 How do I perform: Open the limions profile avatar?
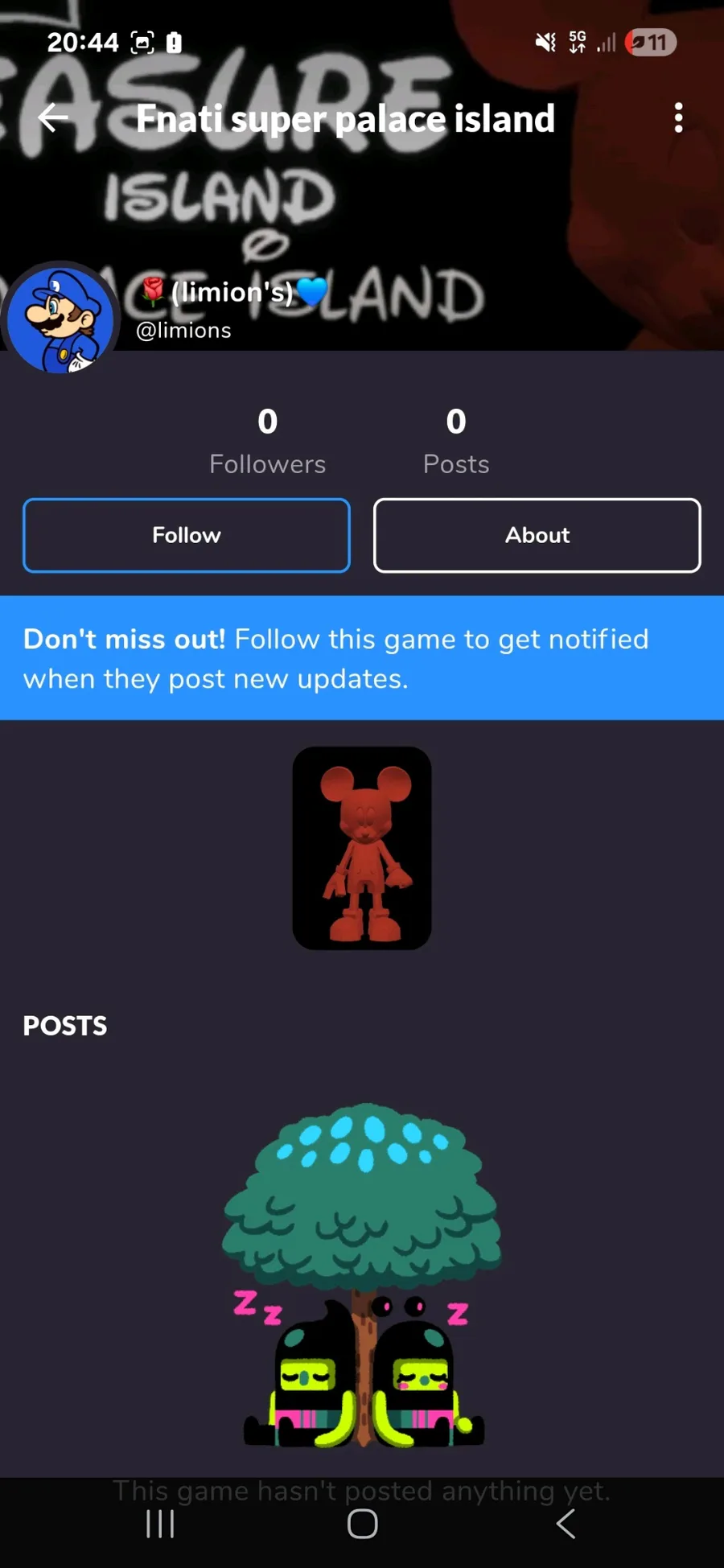(60, 319)
